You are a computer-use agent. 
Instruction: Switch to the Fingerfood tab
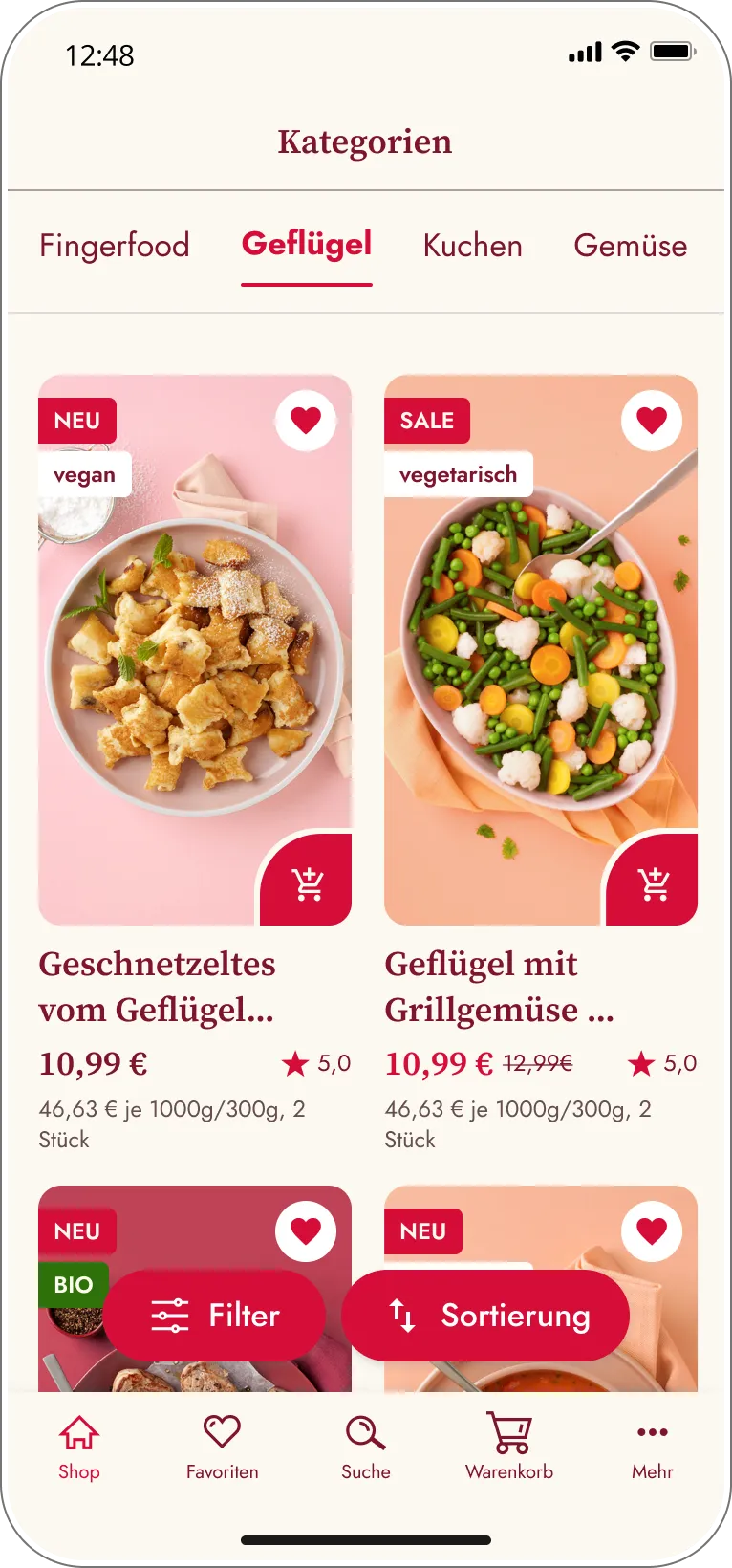[x=115, y=246]
